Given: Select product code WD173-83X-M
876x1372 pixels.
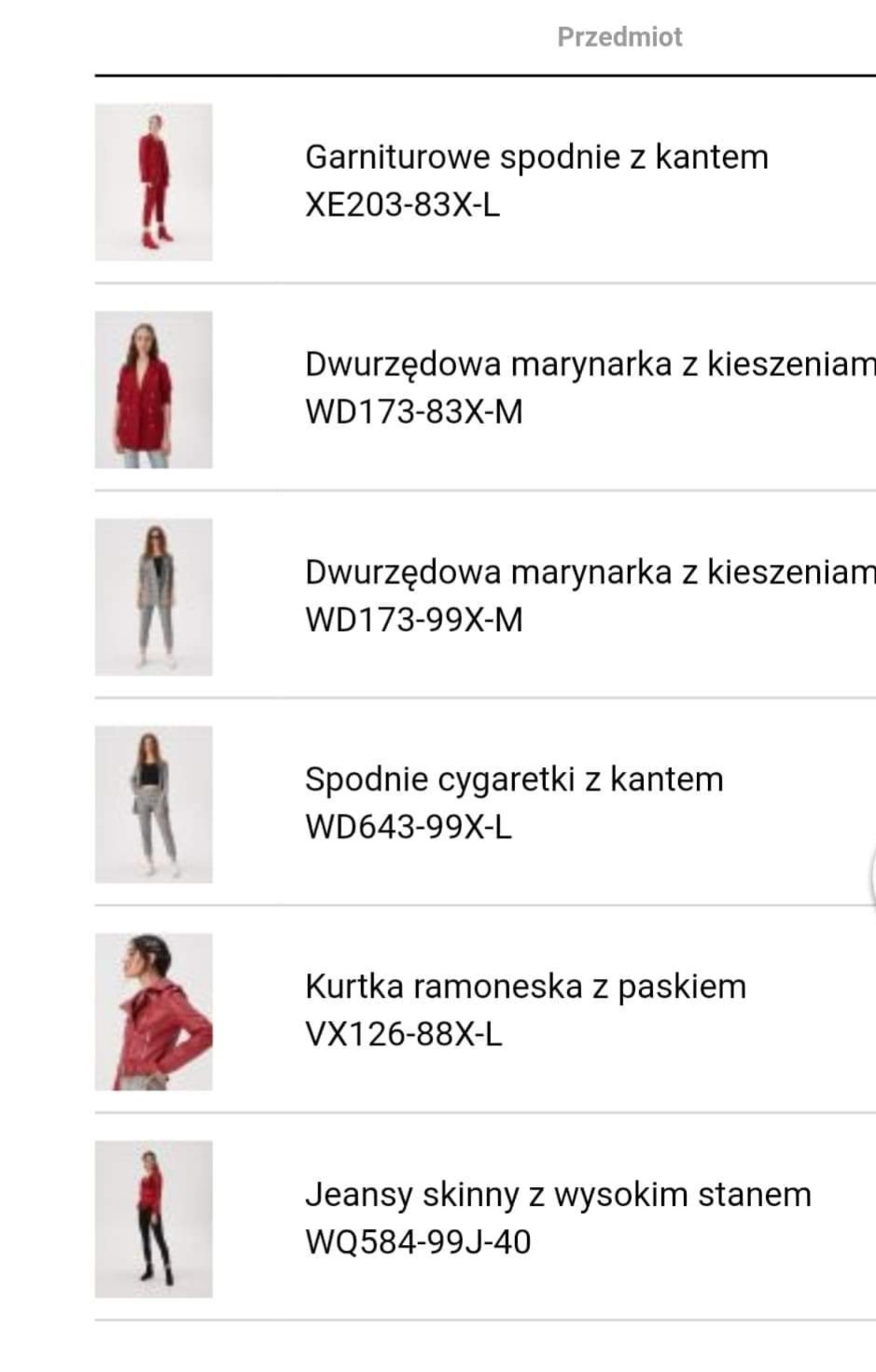Looking at the screenshot, I should pyautogui.click(x=414, y=411).
